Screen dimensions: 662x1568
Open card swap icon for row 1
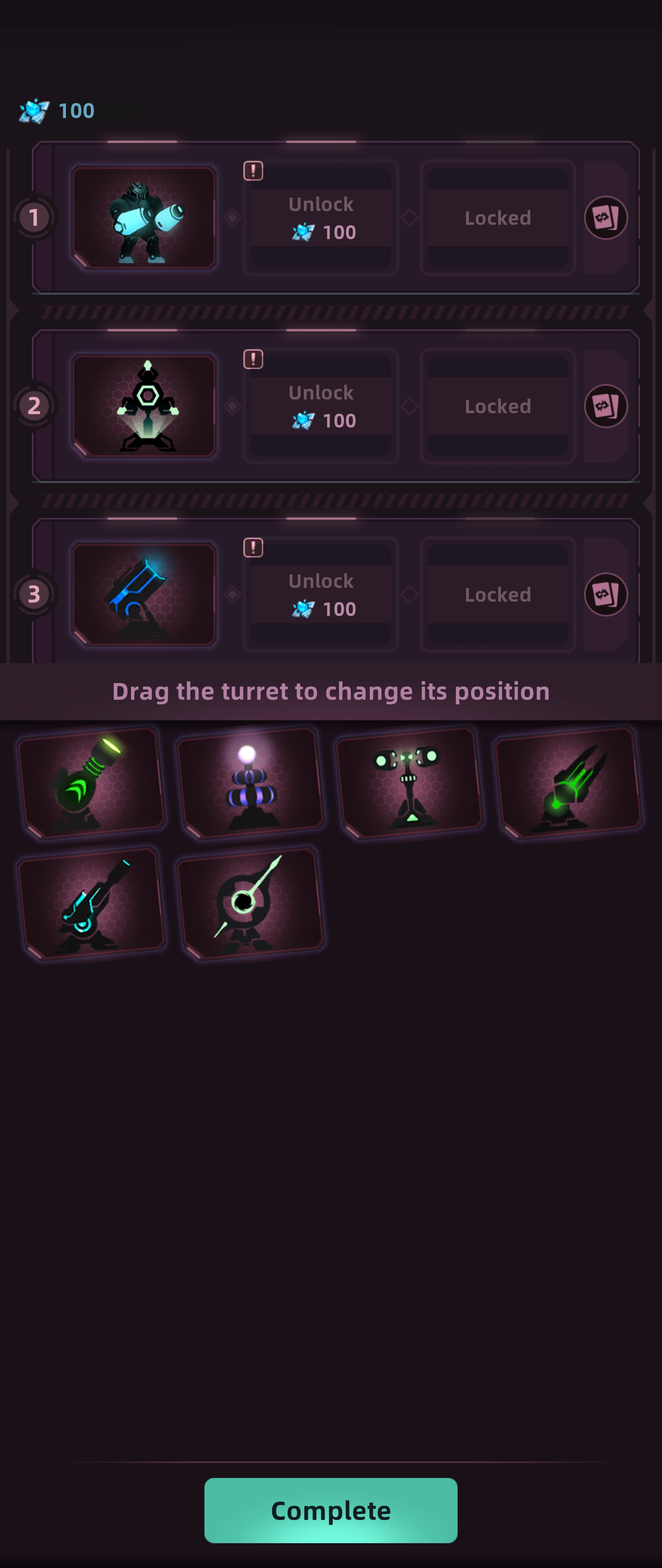[605, 218]
